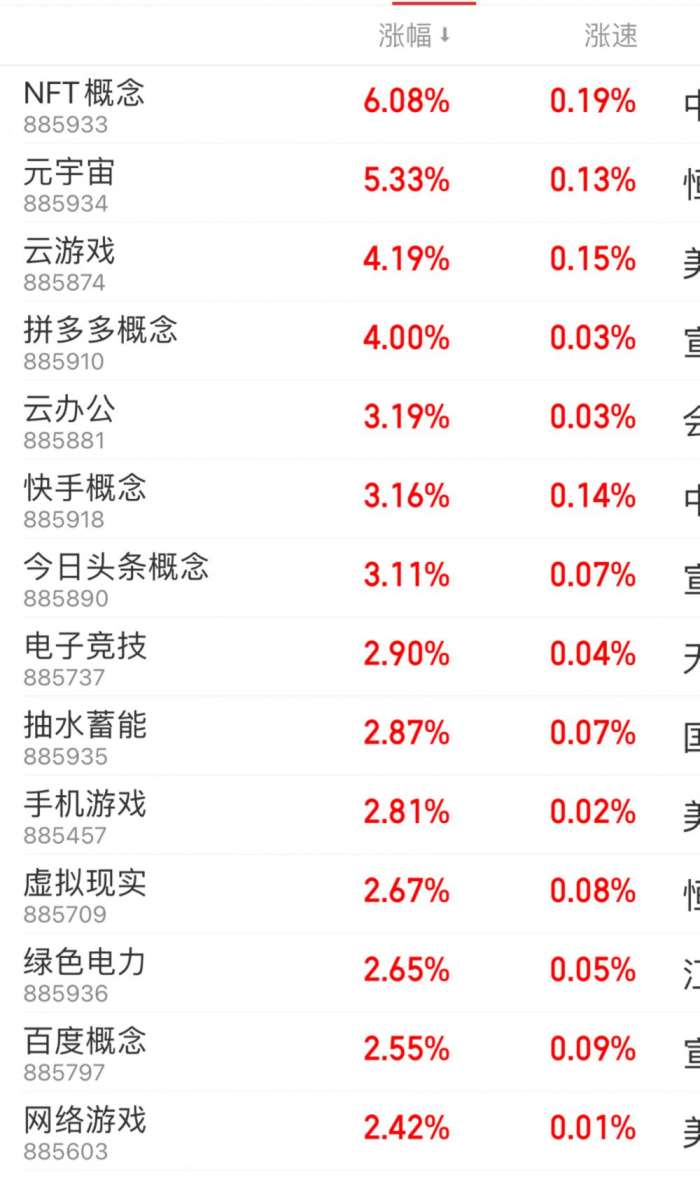
Task: Open 快手概念 sector details
Action: tap(85, 488)
